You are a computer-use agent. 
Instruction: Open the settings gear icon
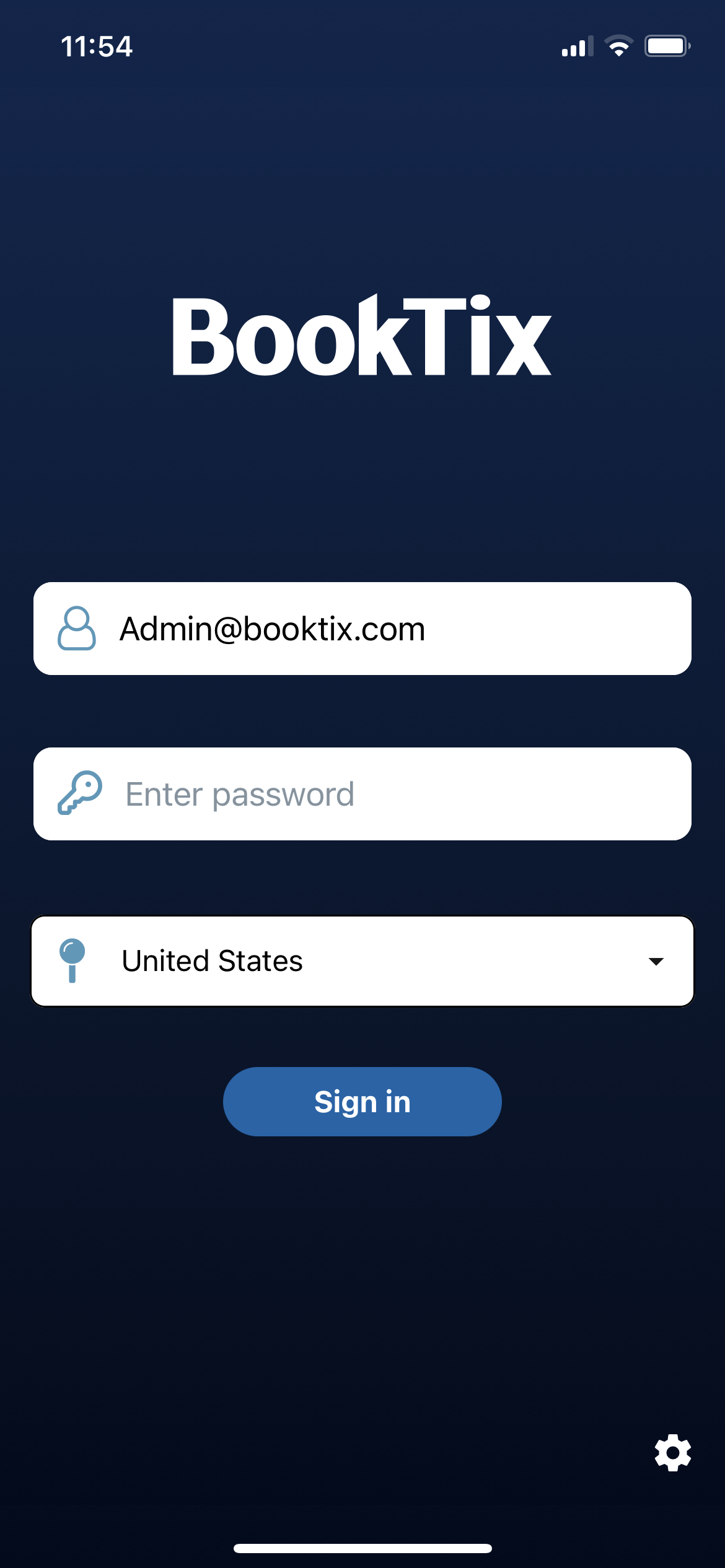[672, 1453]
